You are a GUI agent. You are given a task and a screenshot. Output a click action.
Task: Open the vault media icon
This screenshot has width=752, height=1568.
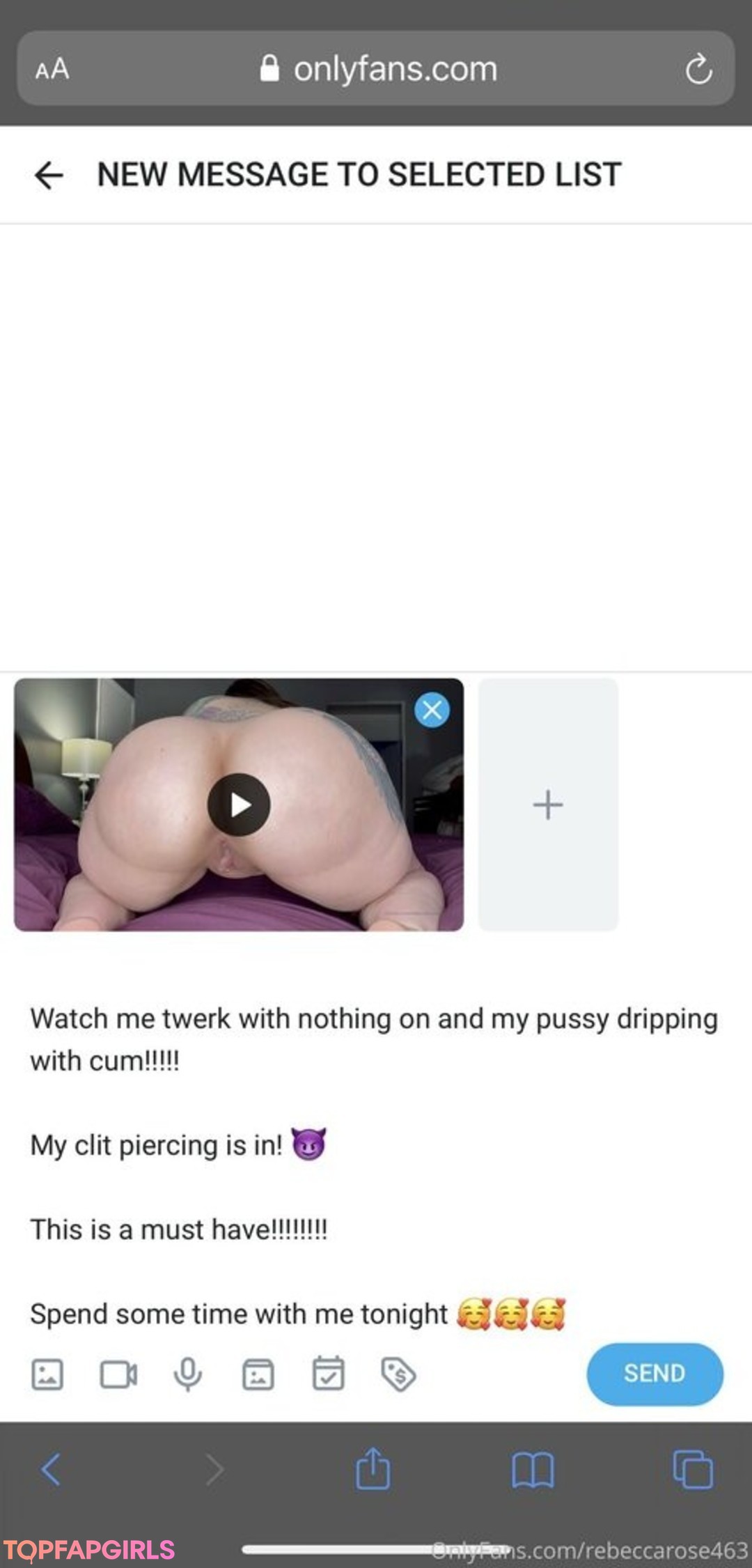coord(258,1374)
